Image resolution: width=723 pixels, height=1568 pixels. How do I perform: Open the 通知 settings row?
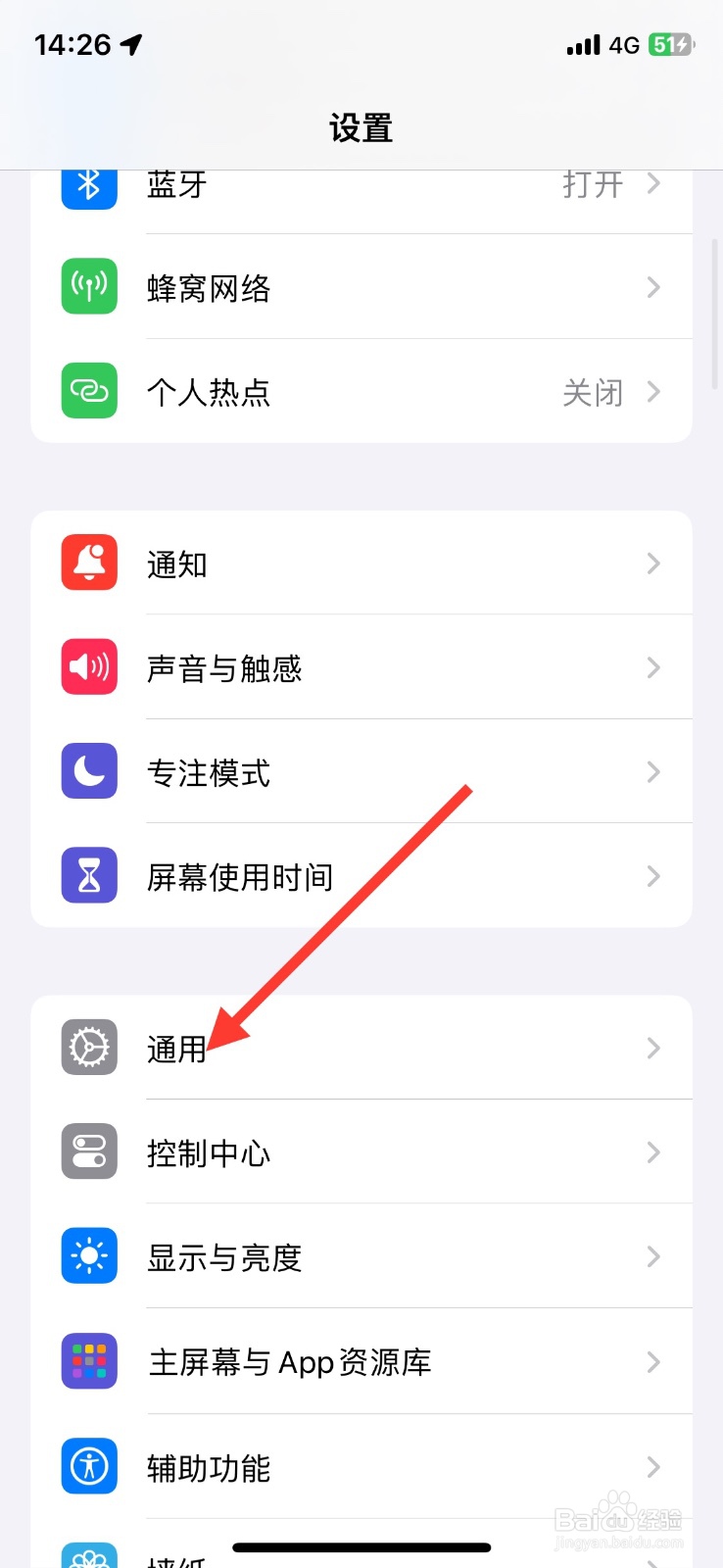click(x=362, y=563)
